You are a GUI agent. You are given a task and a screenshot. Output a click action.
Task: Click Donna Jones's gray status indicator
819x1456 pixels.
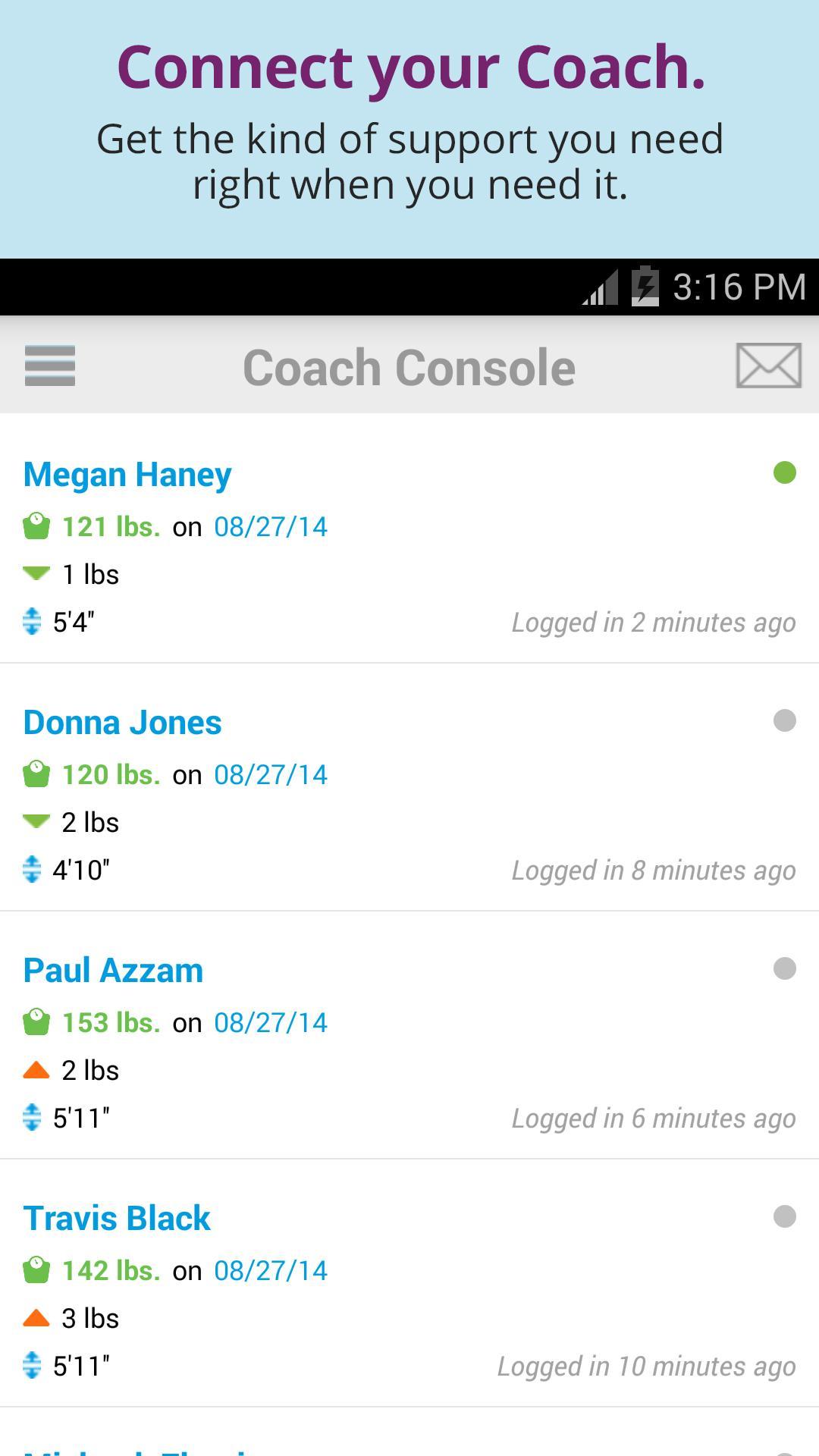click(785, 720)
